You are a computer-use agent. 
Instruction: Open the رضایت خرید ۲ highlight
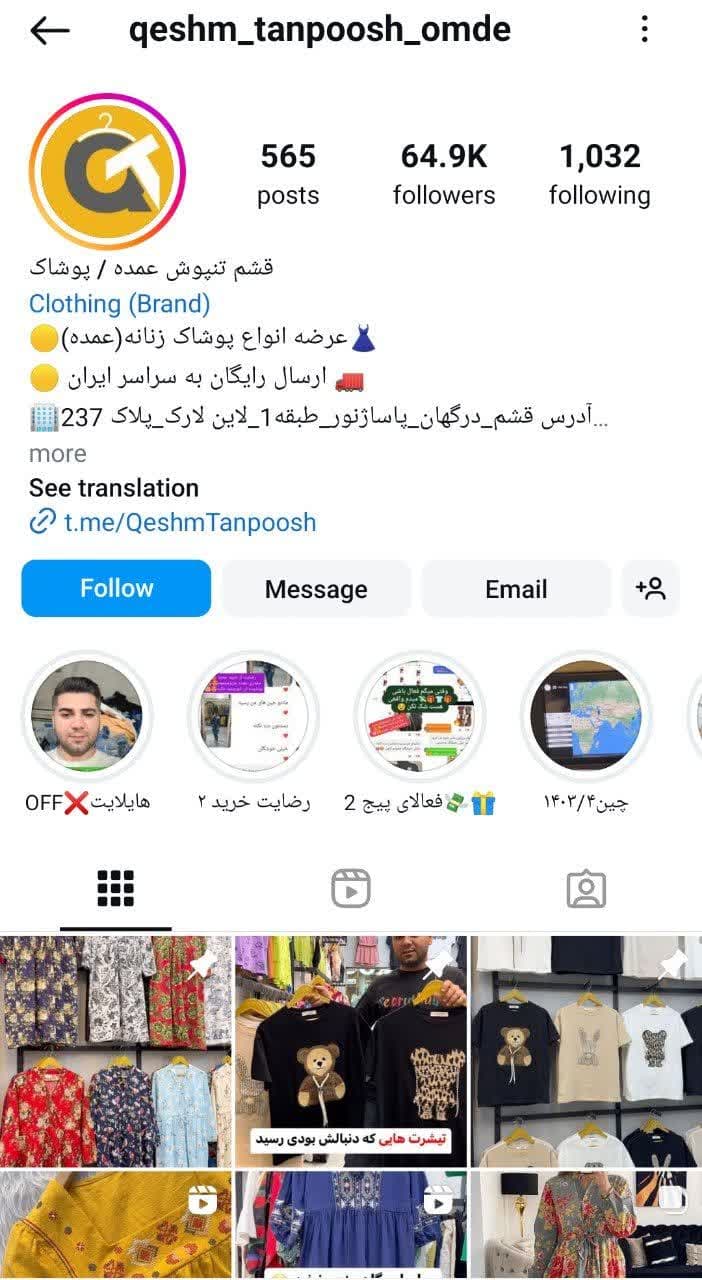(254, 715)
